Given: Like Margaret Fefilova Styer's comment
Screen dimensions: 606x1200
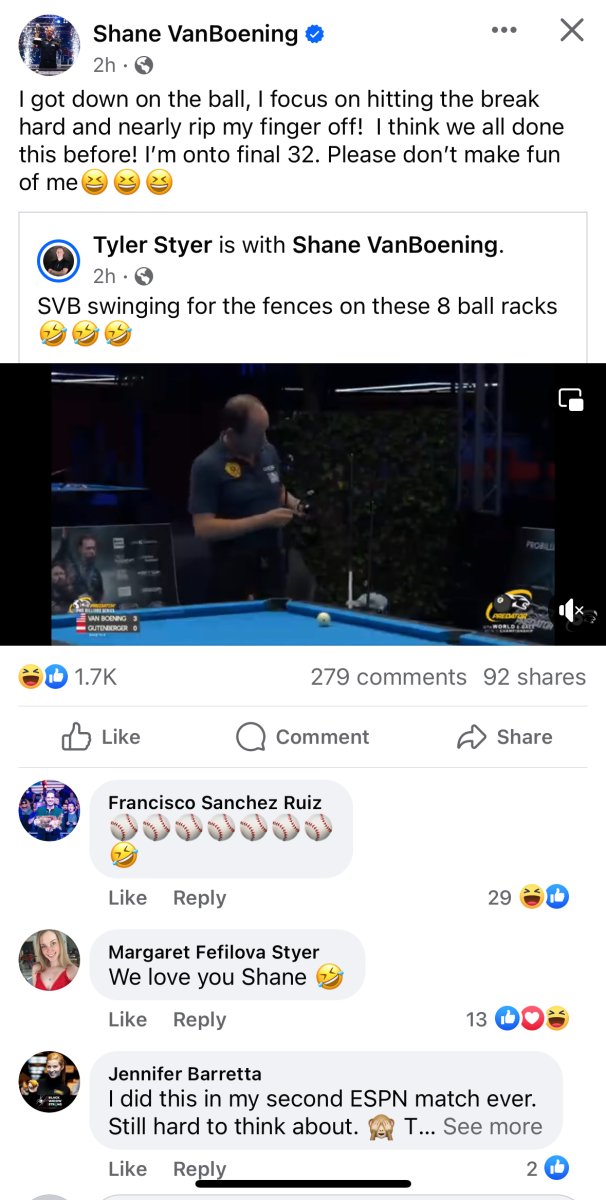Looking at the screenshot, I should 127,1019.
